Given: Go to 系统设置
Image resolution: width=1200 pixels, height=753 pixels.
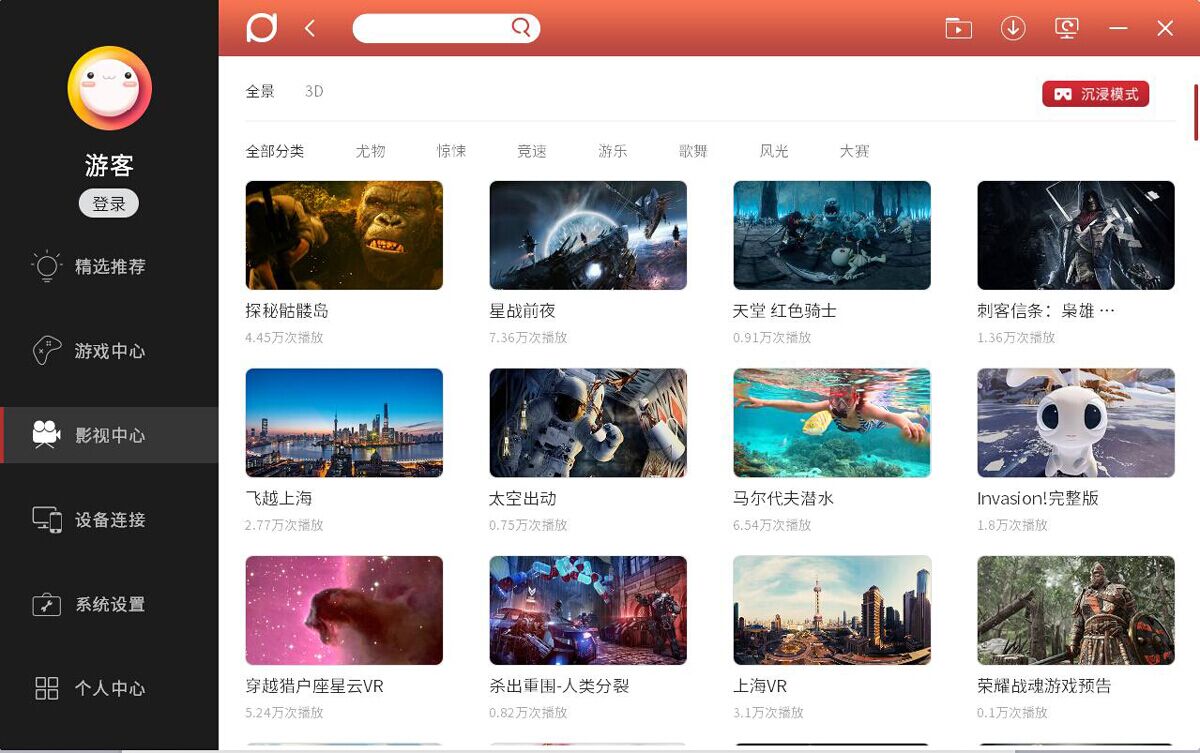Looking at the screenshot, I should click(109, 604).
